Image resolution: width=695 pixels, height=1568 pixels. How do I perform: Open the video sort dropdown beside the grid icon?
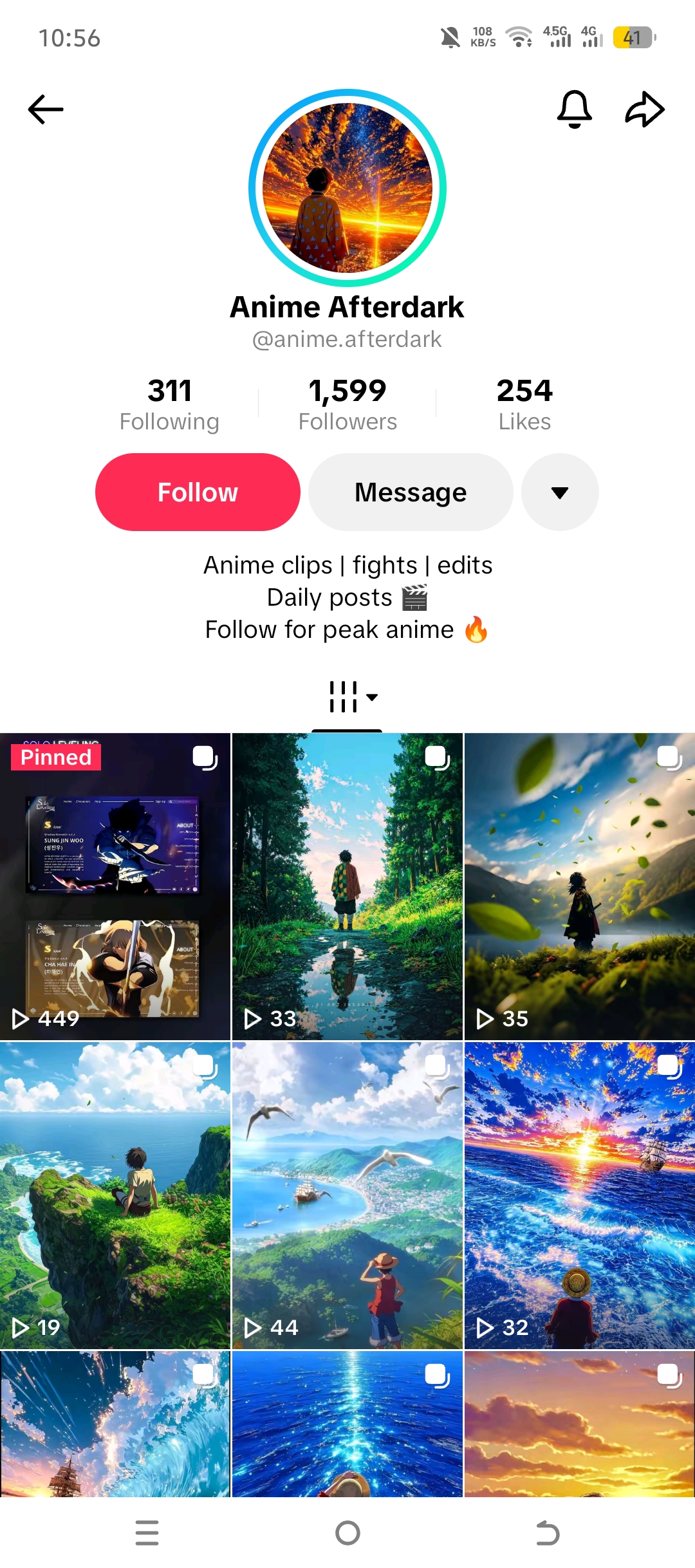coord(372,696)
